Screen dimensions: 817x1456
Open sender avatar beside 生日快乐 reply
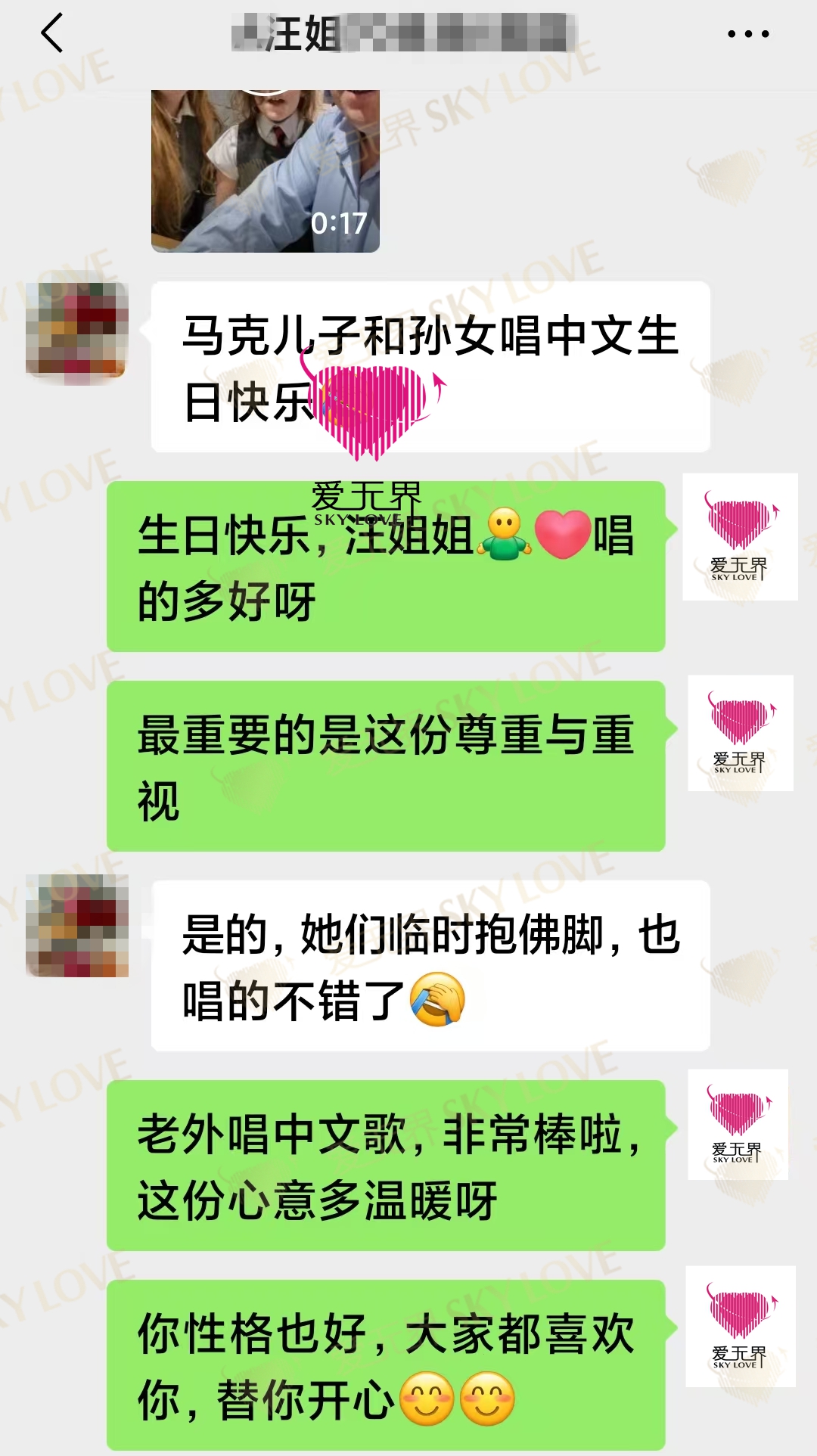tap(740, 537)
